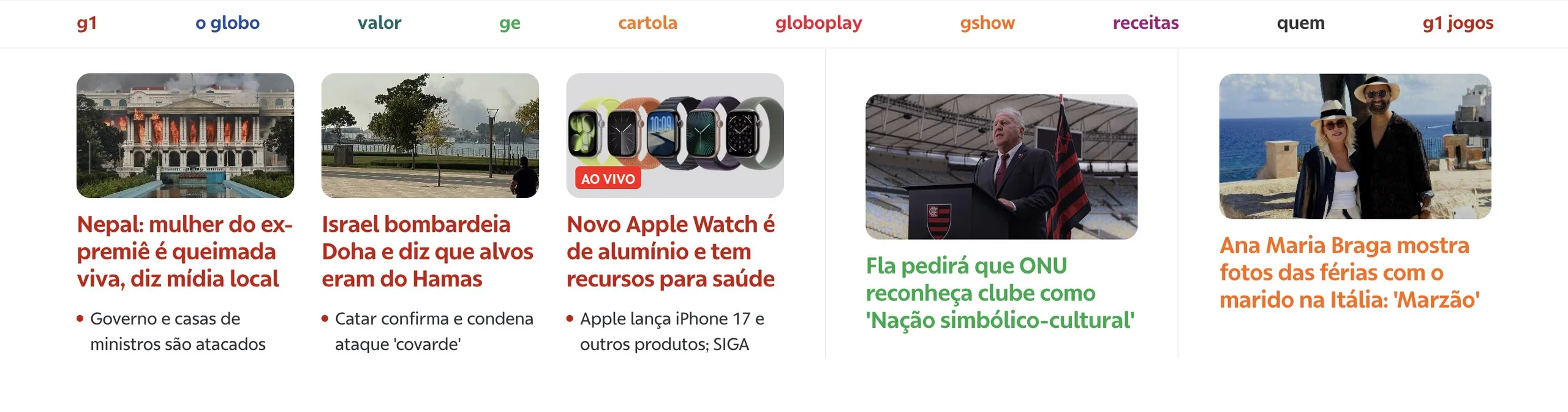Open 'Catar confirma e condena ataque covarde'
The height and width of the screenshot is (412, 1568).
click(434, 331)
